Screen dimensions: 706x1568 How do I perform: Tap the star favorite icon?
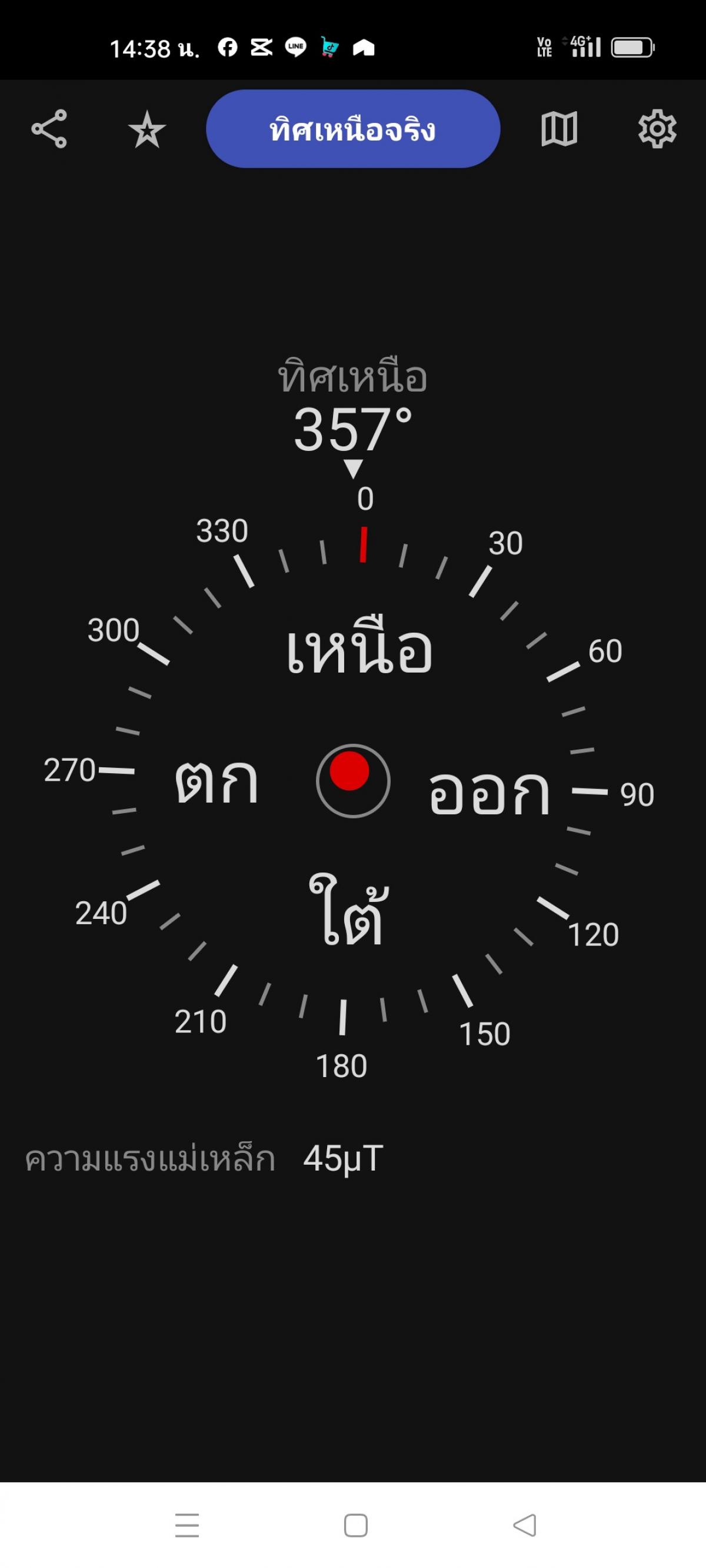click(x=147, y=129)
